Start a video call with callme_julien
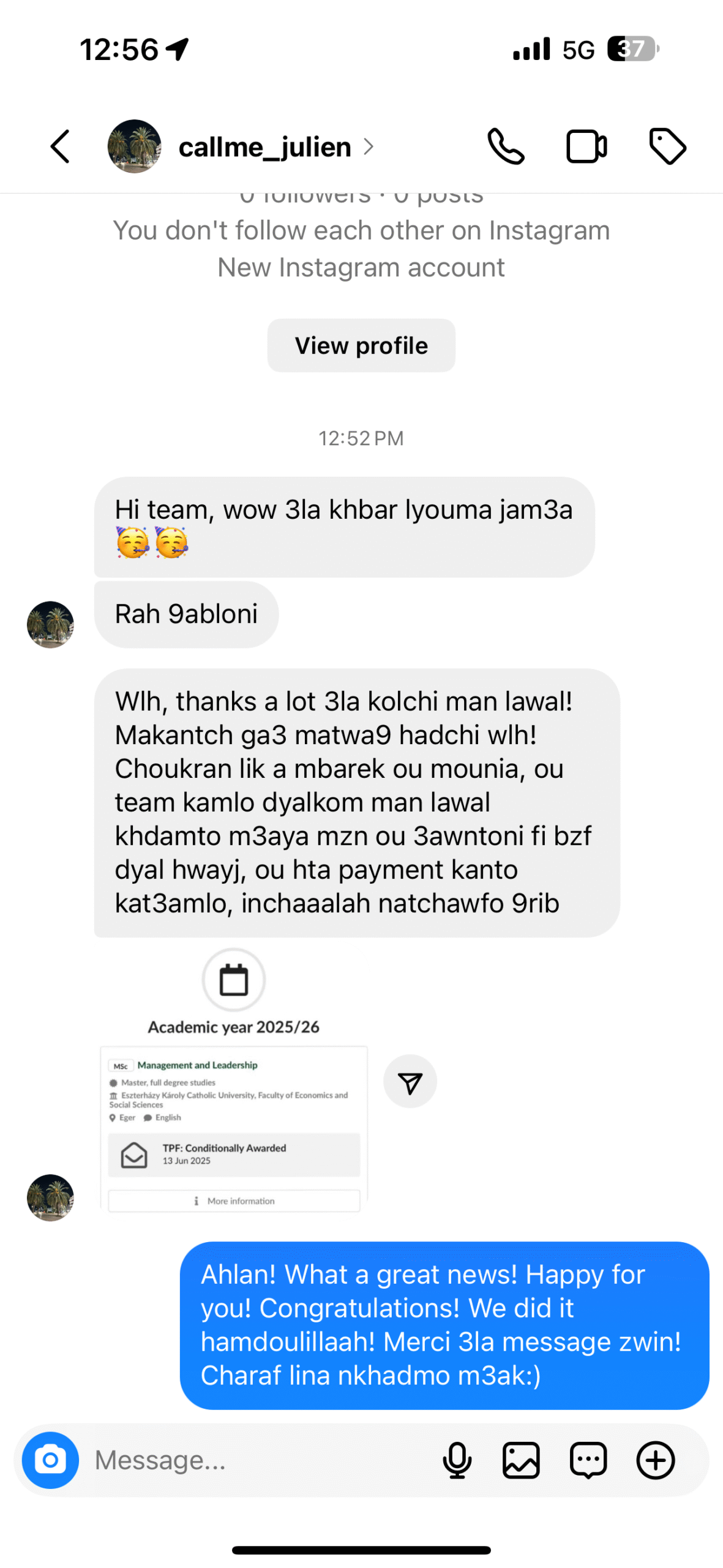The height and width of the screenshot is (1568, 723). point(586,147)
